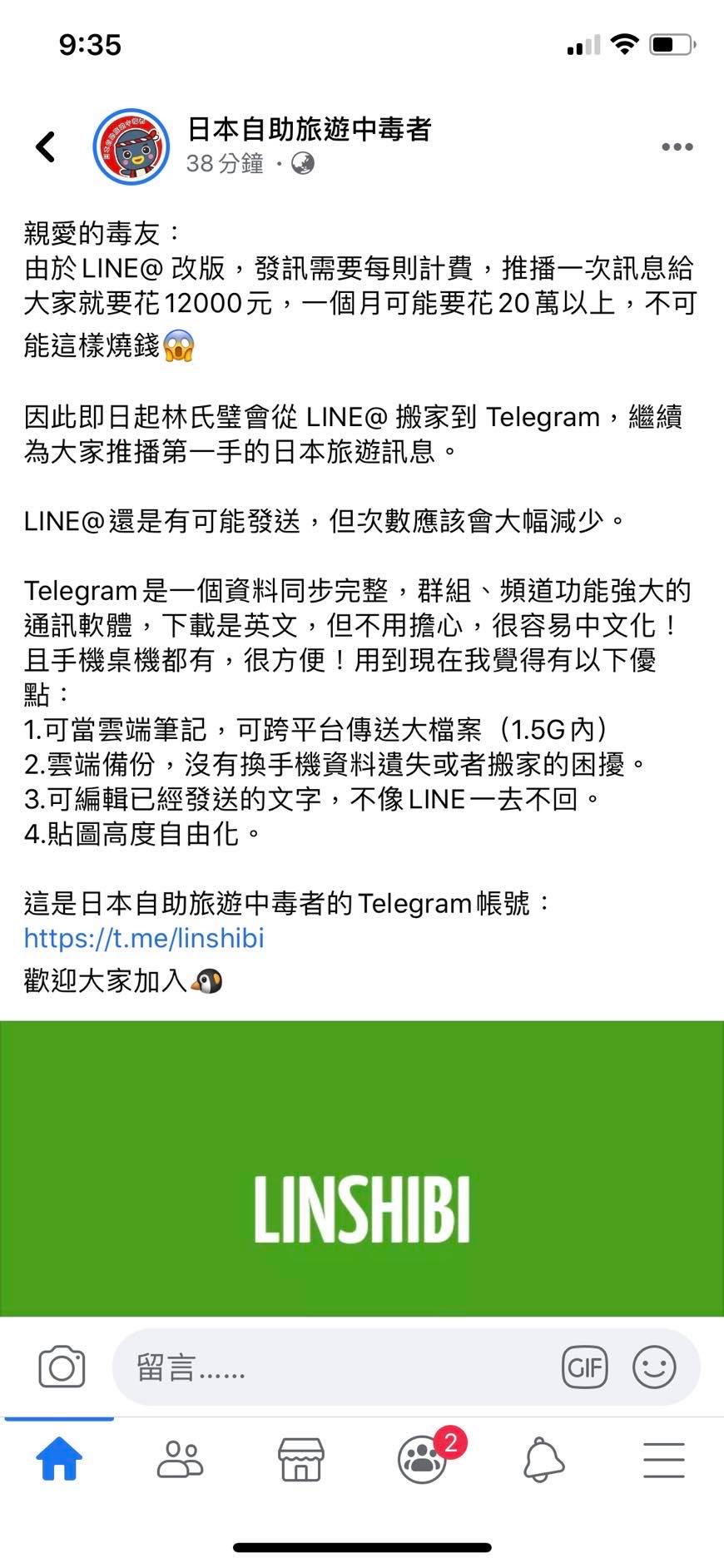
Task: Open the emoji sticker picker
Action: tap(654, 1367)
